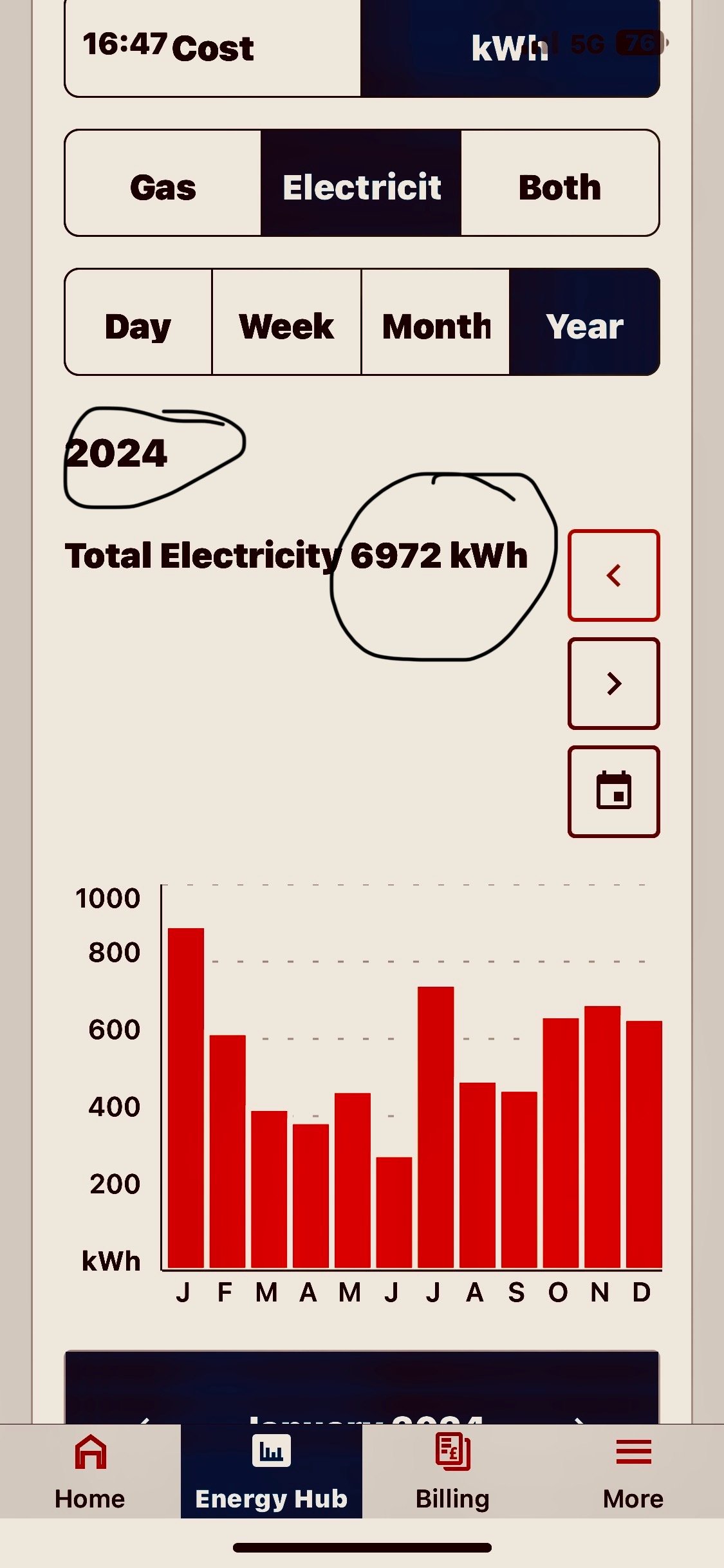Select the Electricity segment
This screenshot has width=724, height=1568.
point(361,187)
